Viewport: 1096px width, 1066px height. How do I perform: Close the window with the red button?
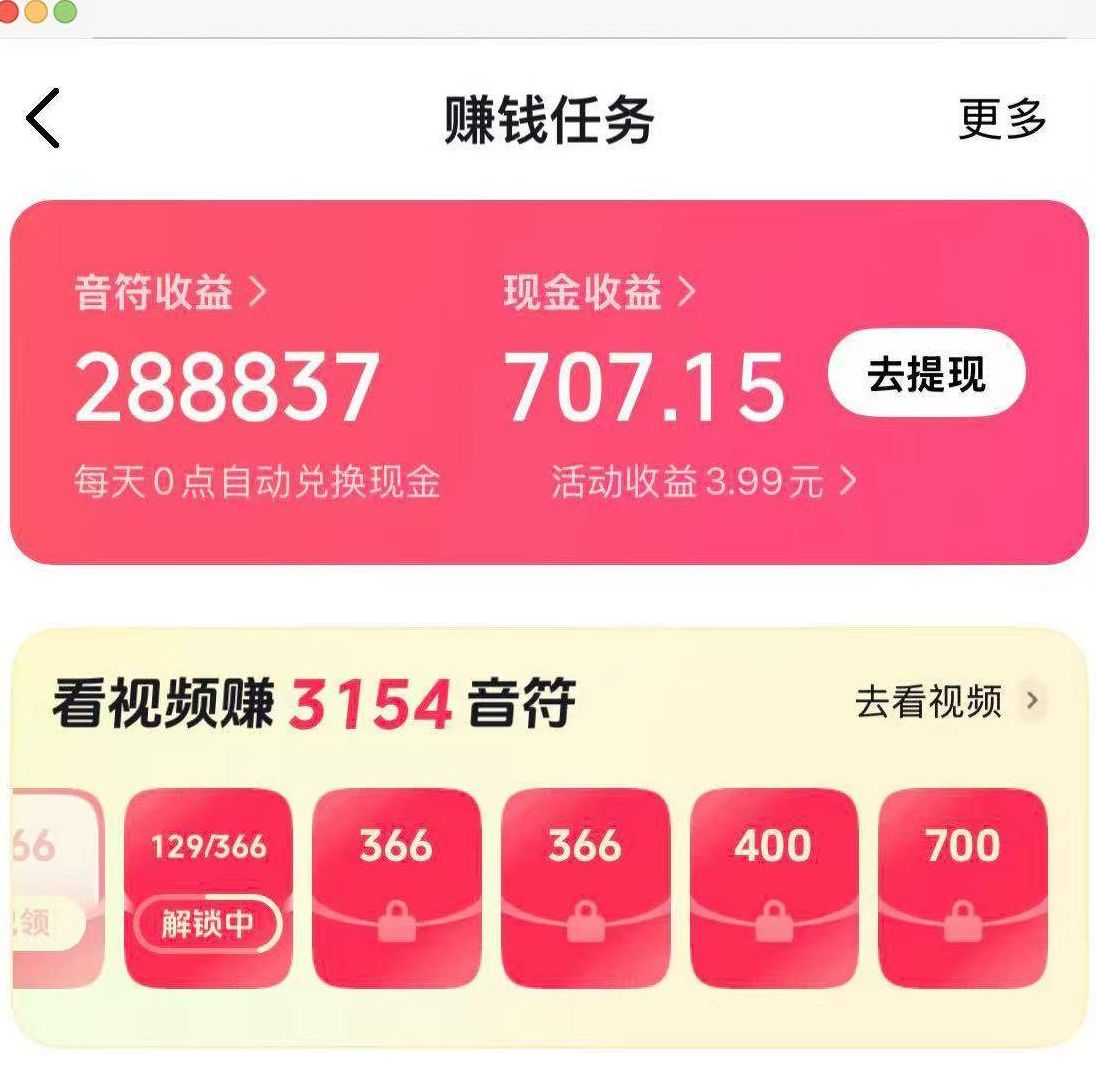click(x=11, y=11)
